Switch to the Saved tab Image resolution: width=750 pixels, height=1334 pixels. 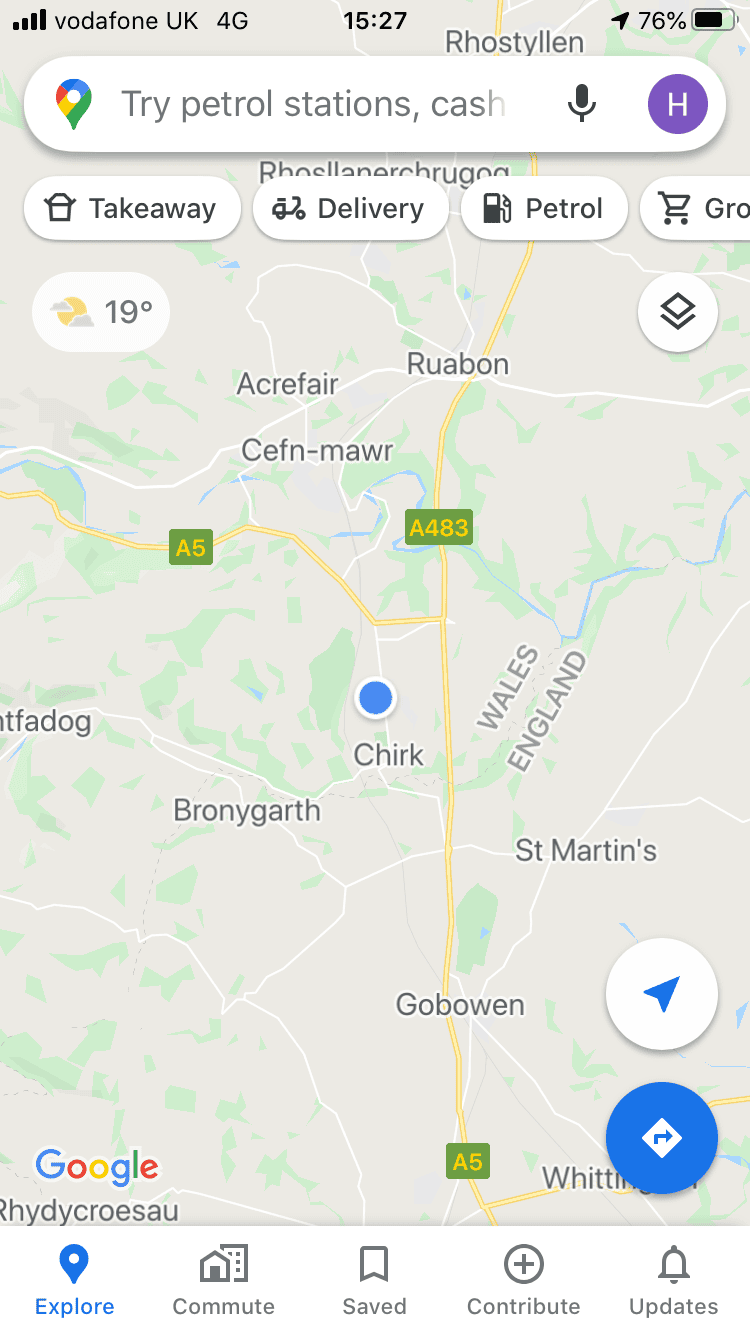[374, 1280]
